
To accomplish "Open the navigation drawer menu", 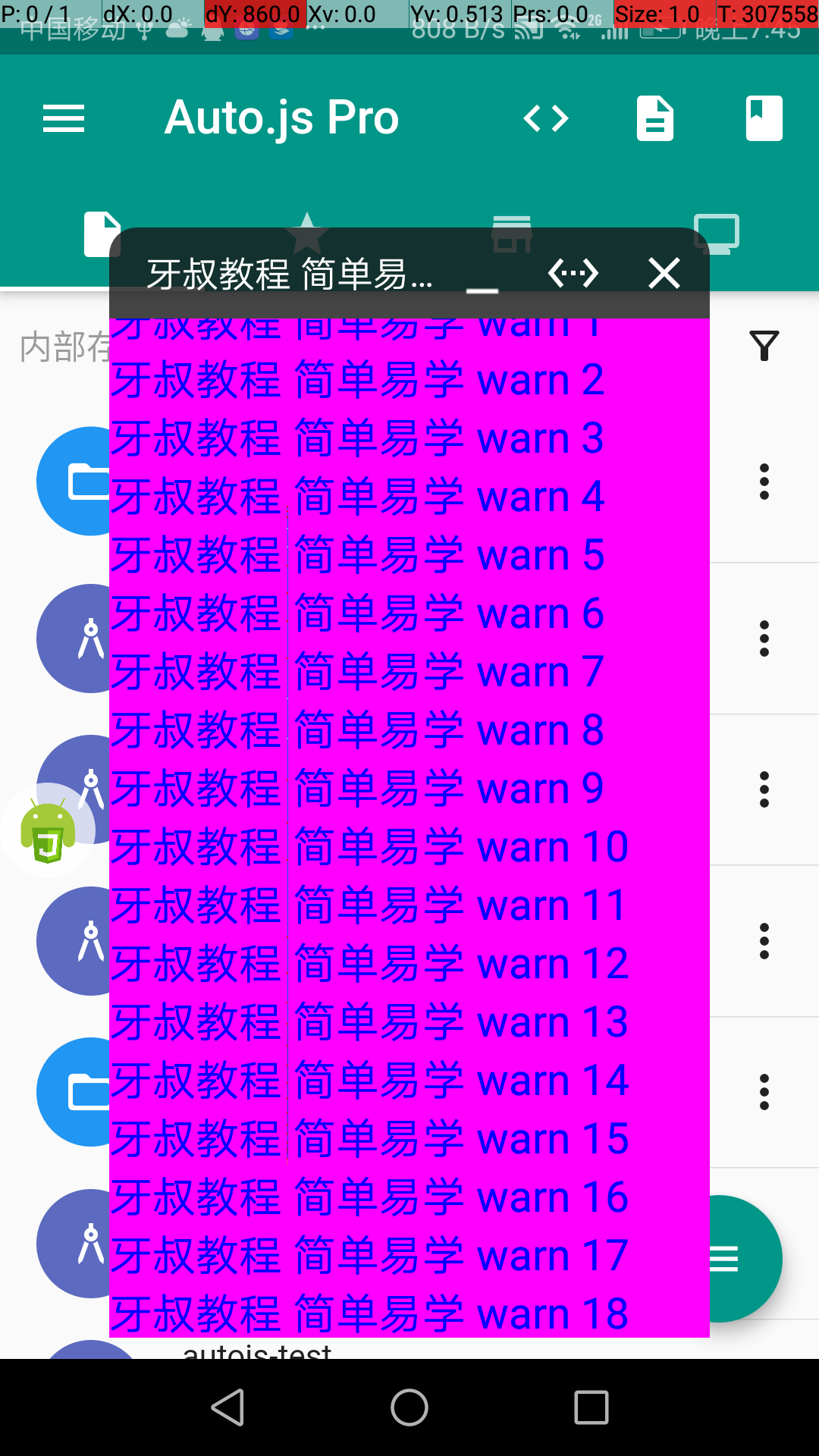I will (x=64, y=118).
